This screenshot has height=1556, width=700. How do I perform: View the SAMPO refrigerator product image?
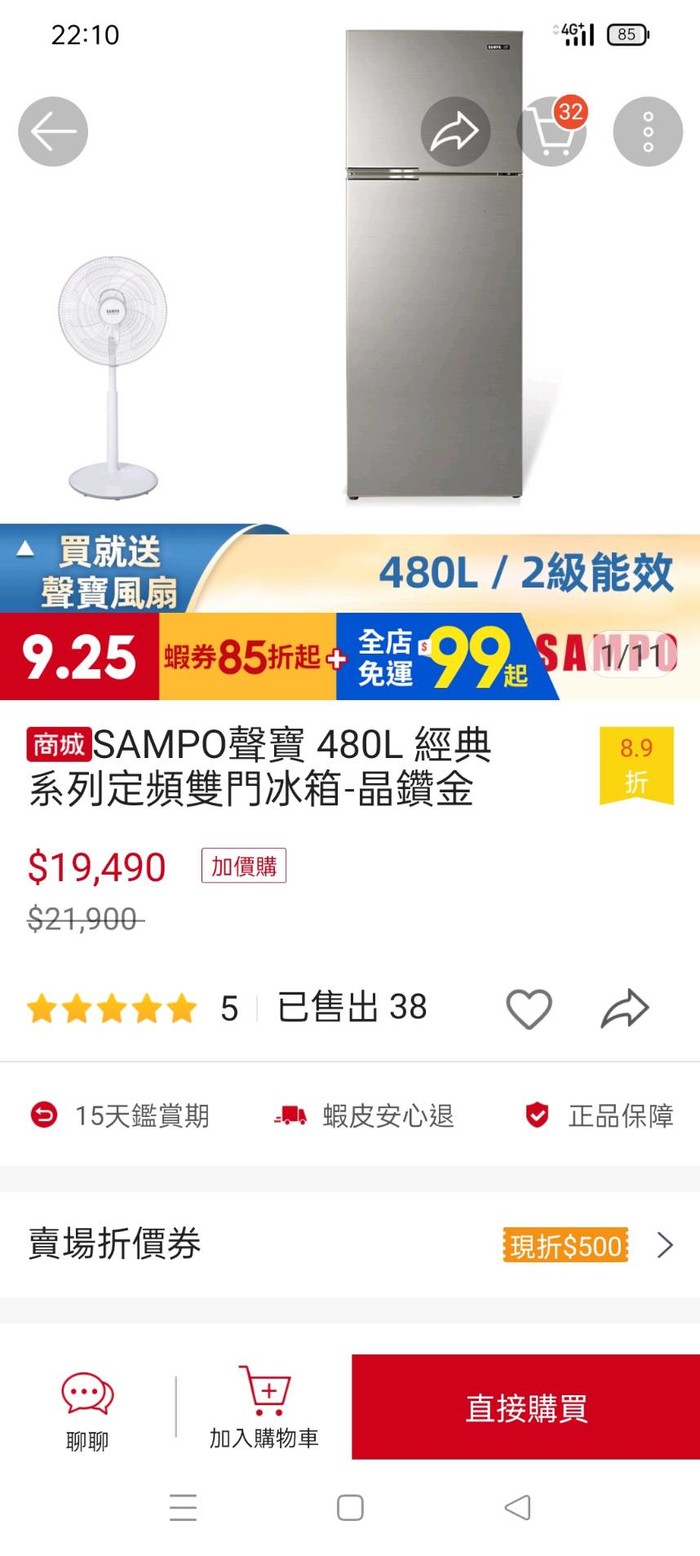click(434, 265)
